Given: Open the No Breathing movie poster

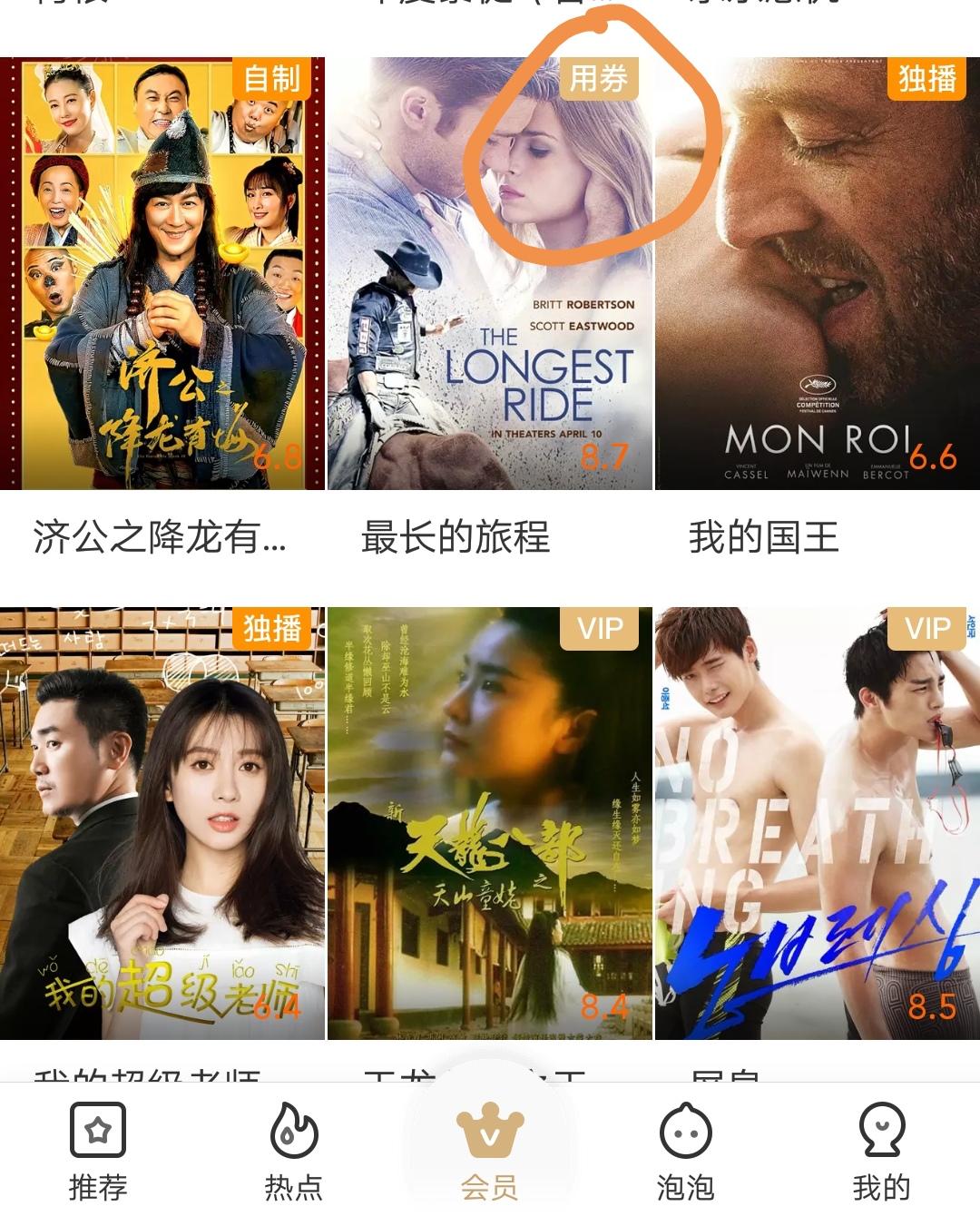Looking at the screenshot, I should click(817, 835).
